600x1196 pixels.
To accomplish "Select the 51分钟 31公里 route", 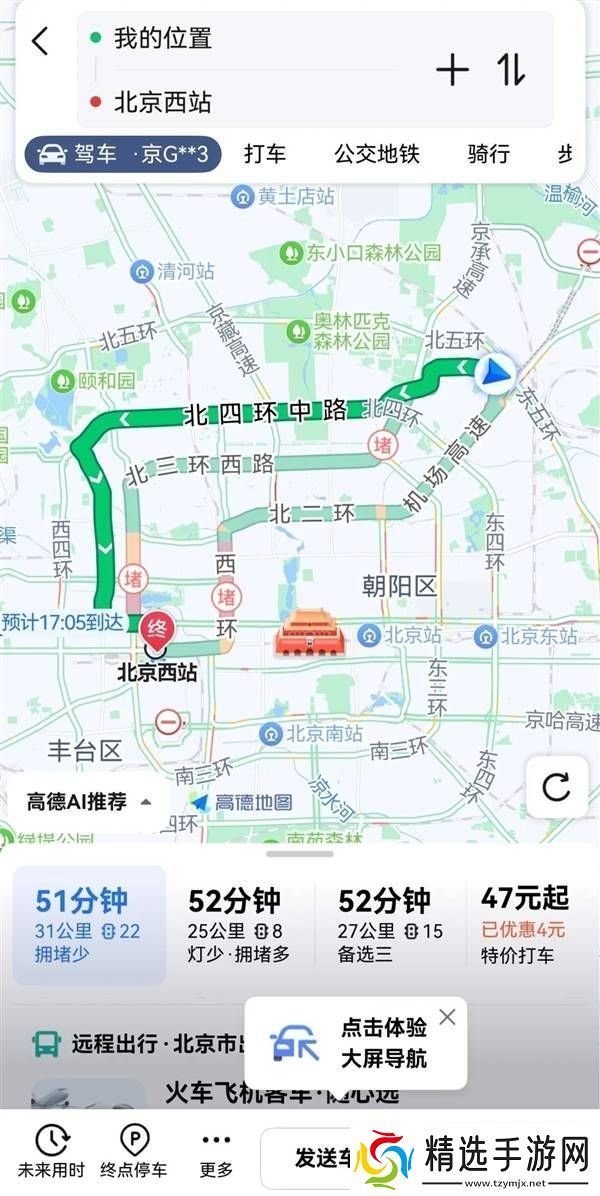I will pyautogui.click(x=88, y=926).
